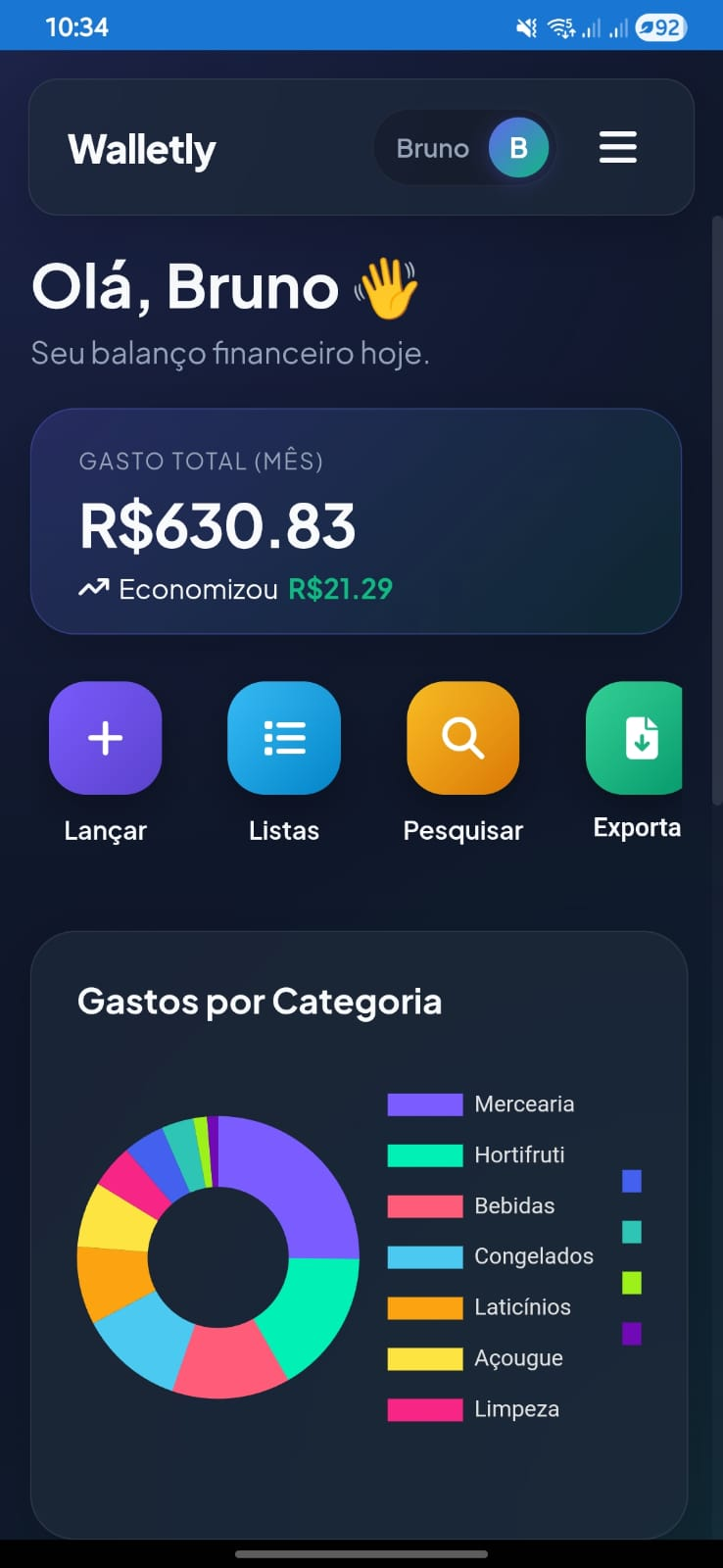723x1568 pixels.
Task: Expand the Gastos por Categoria section
Action: pyautogui.click(x=261, y=1001)
